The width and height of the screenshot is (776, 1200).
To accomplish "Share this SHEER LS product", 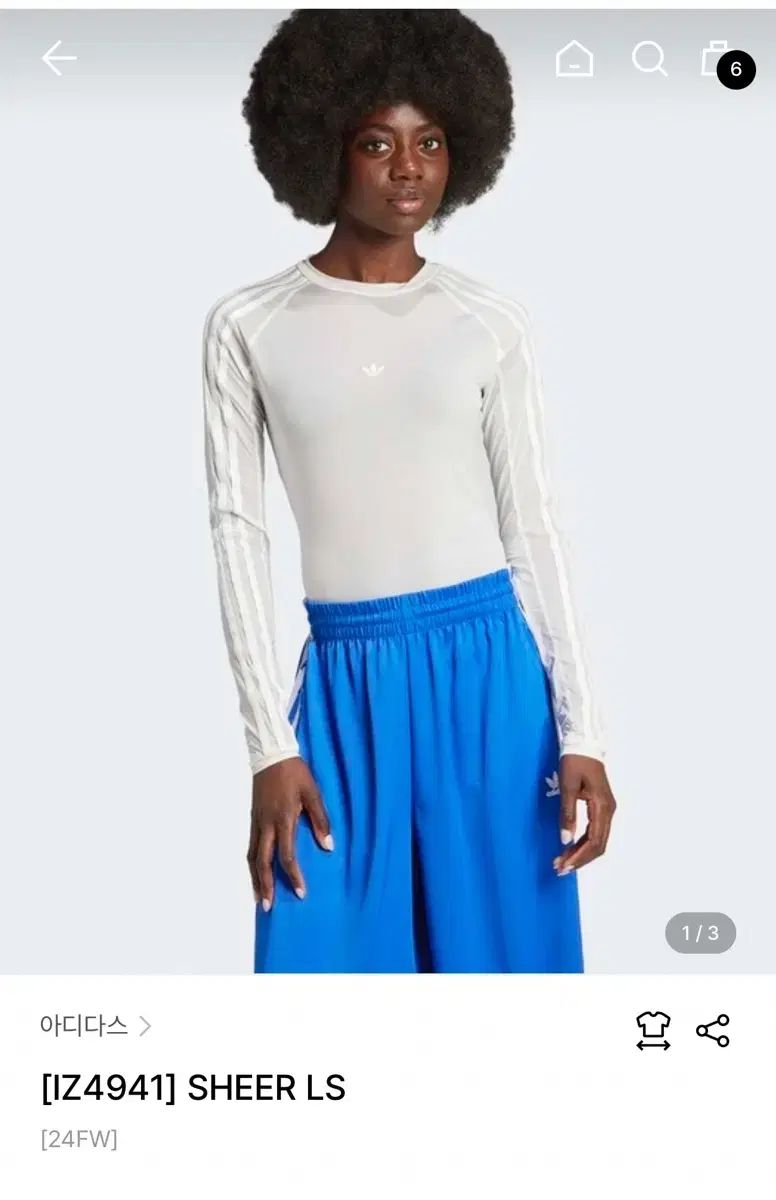I will coord(713,1030).
